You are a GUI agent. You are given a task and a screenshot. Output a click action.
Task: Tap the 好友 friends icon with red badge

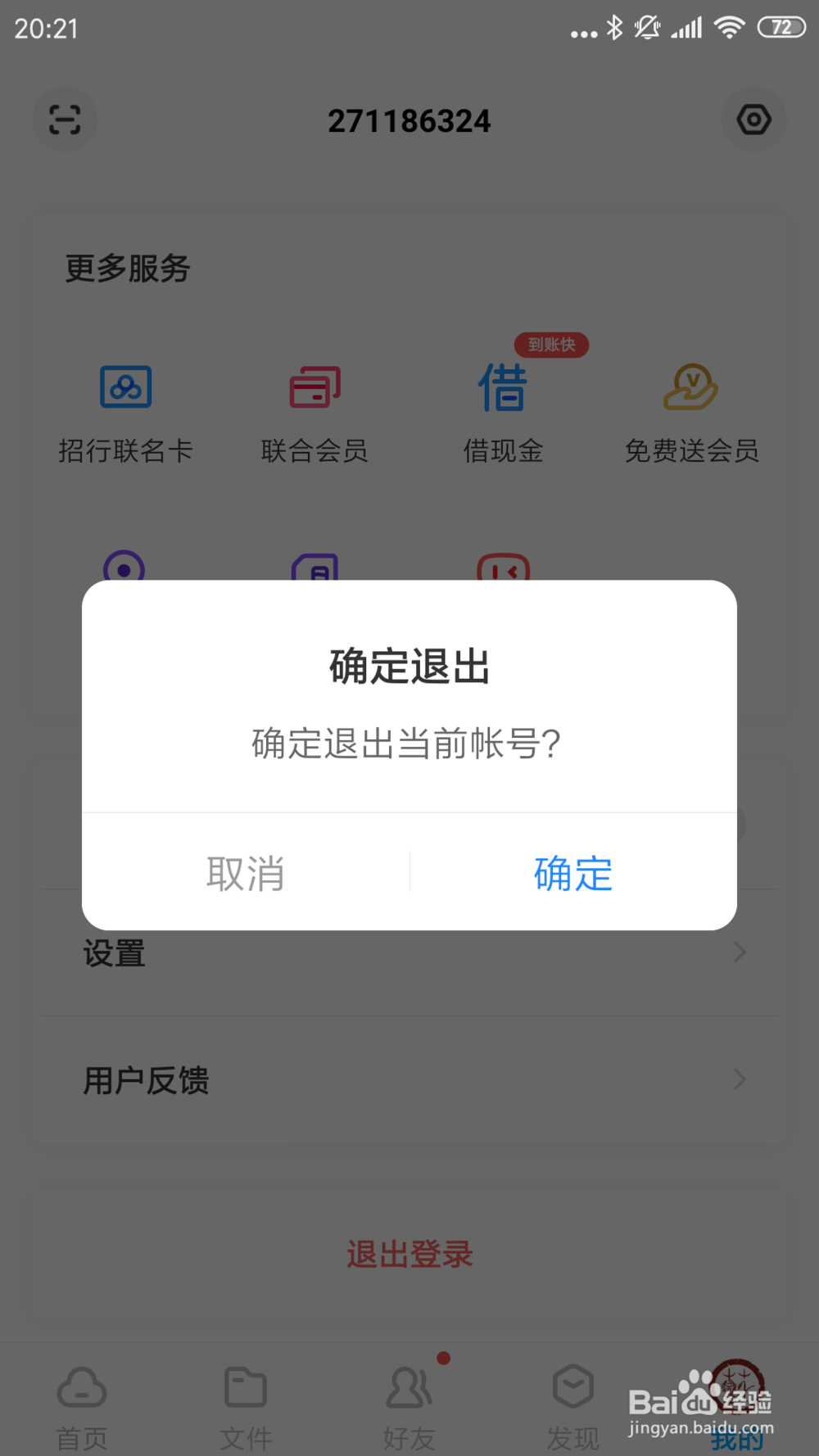pos(409,1388)
